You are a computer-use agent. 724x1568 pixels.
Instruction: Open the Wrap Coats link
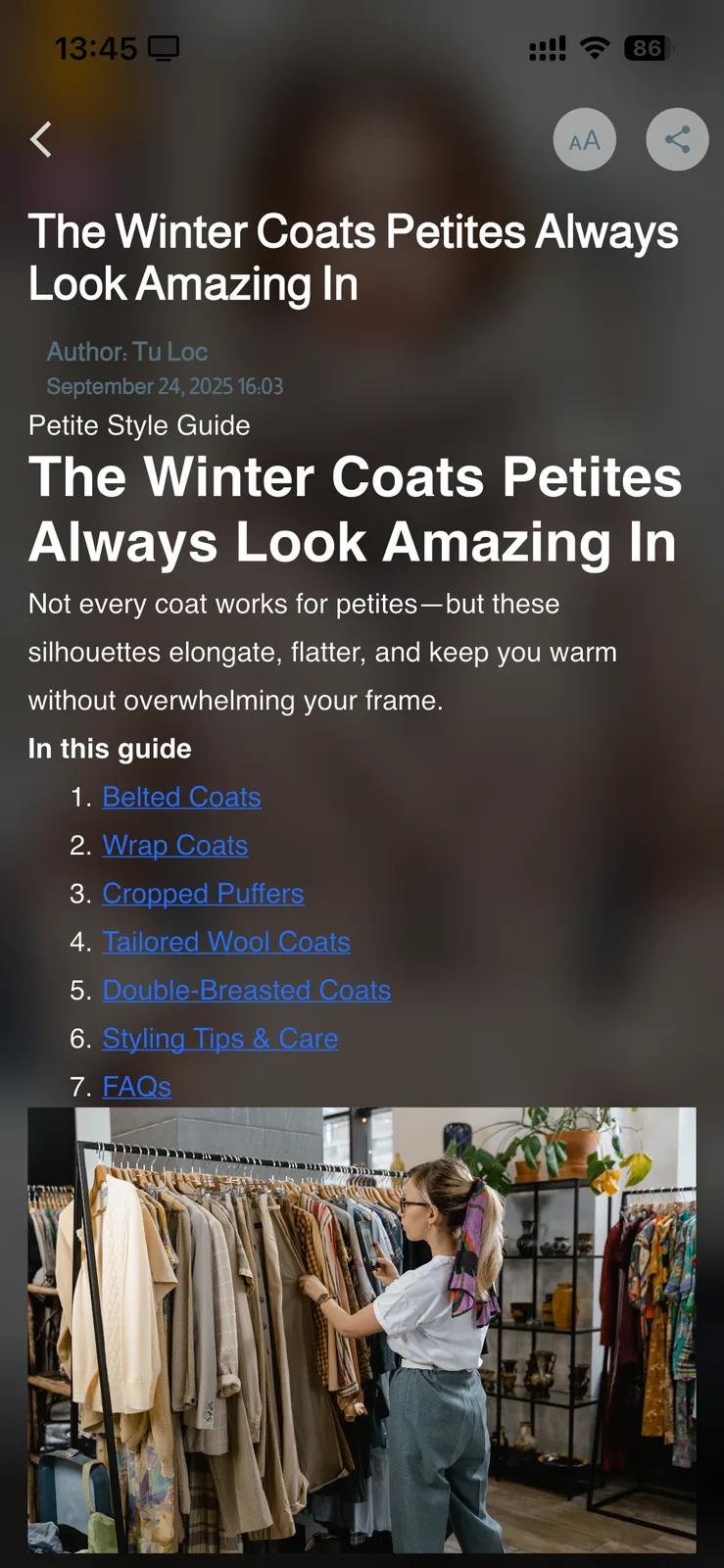coord(175,846)
